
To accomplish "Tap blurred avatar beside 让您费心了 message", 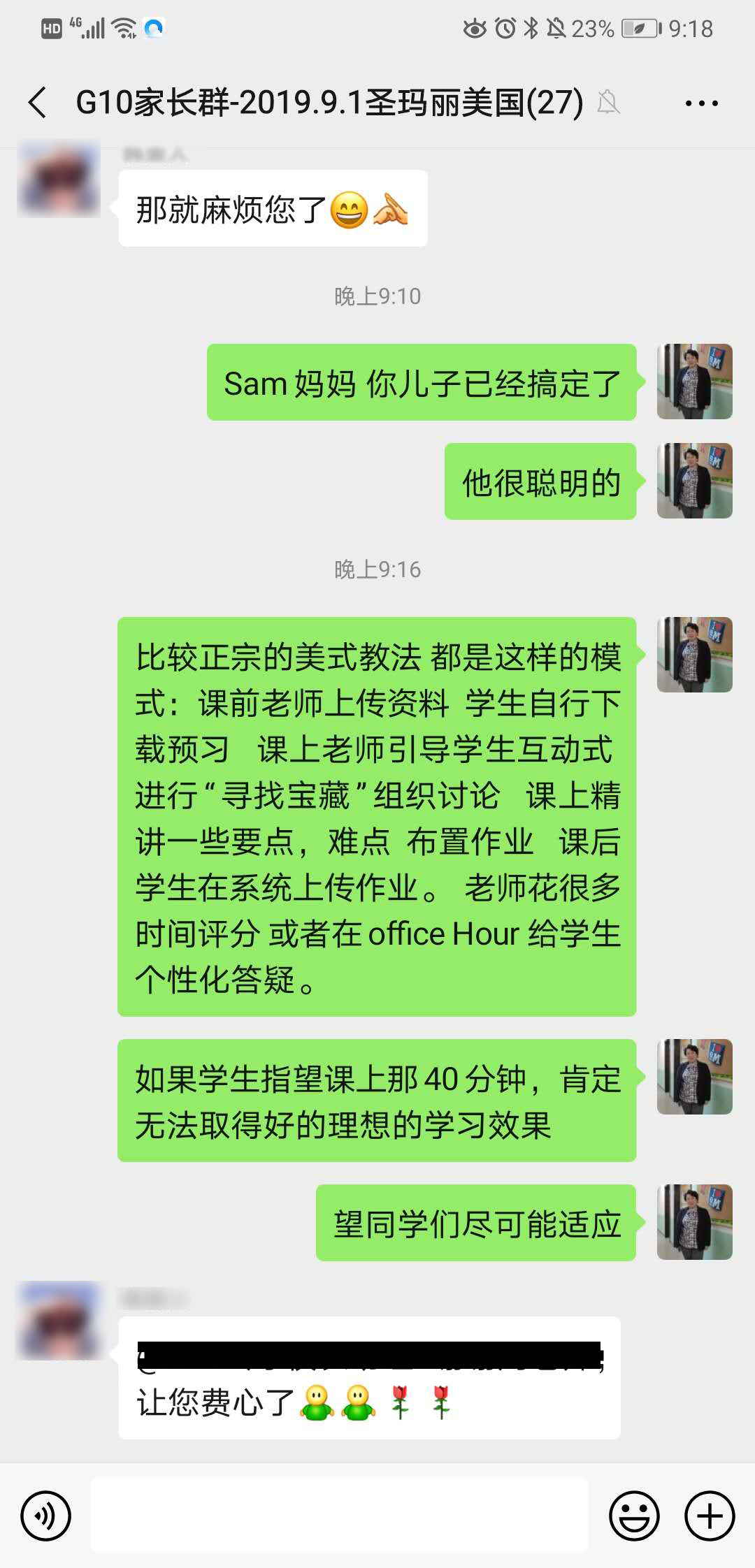I will (59, 1320).
